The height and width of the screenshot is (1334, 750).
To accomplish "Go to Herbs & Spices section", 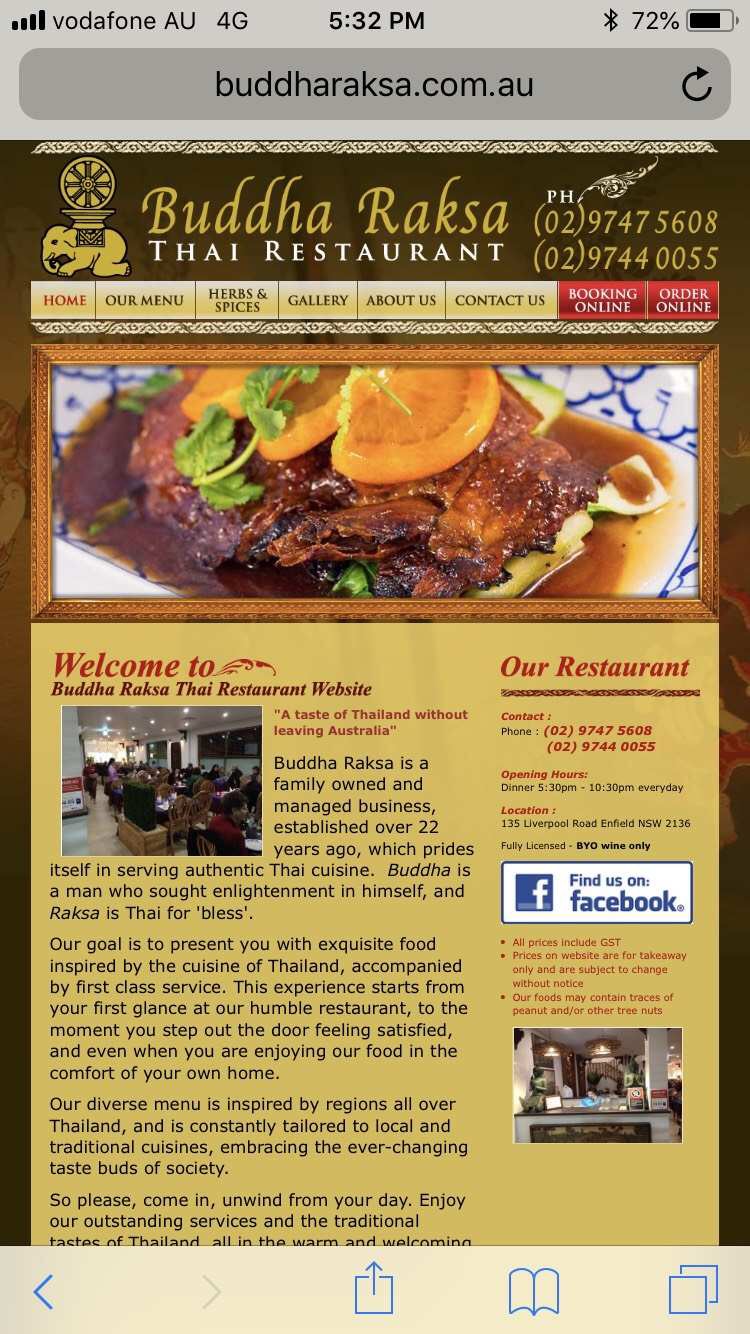I will click(x=237, y=300).
